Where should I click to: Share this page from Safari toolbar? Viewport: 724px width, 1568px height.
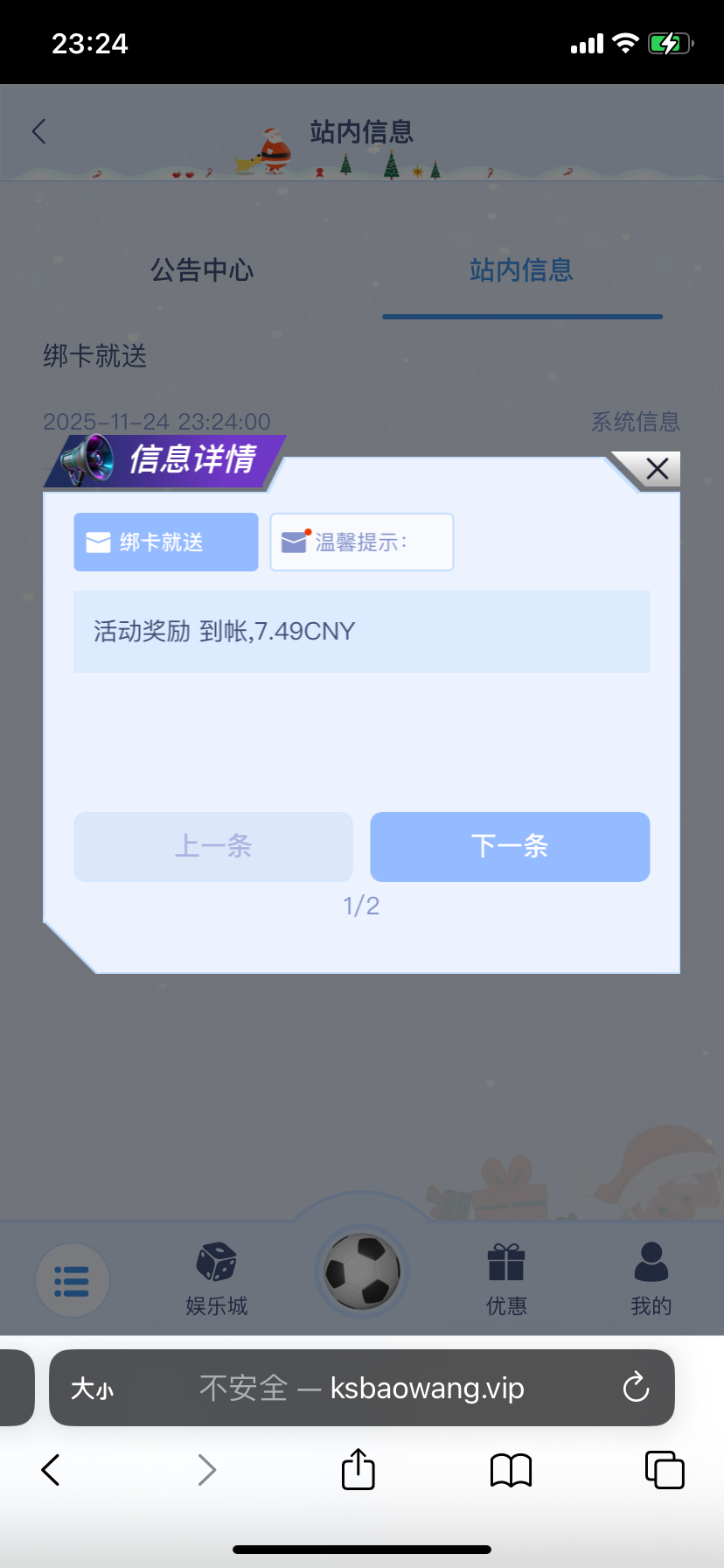pyautogui.click(x=358, y=1469)
